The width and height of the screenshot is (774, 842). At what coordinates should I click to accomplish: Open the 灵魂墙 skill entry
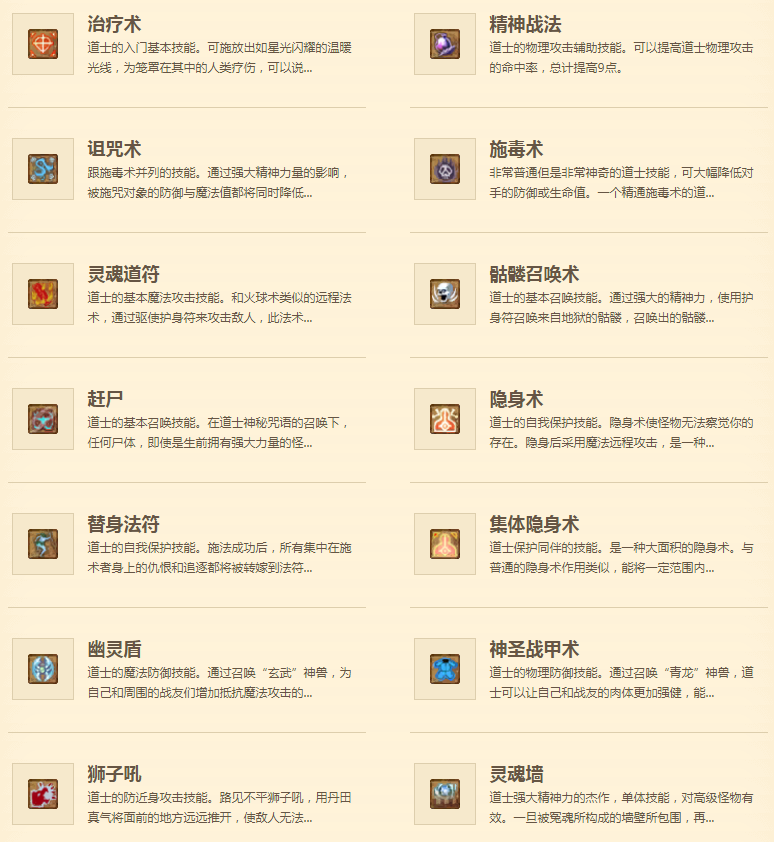click(x=516, y=775)
